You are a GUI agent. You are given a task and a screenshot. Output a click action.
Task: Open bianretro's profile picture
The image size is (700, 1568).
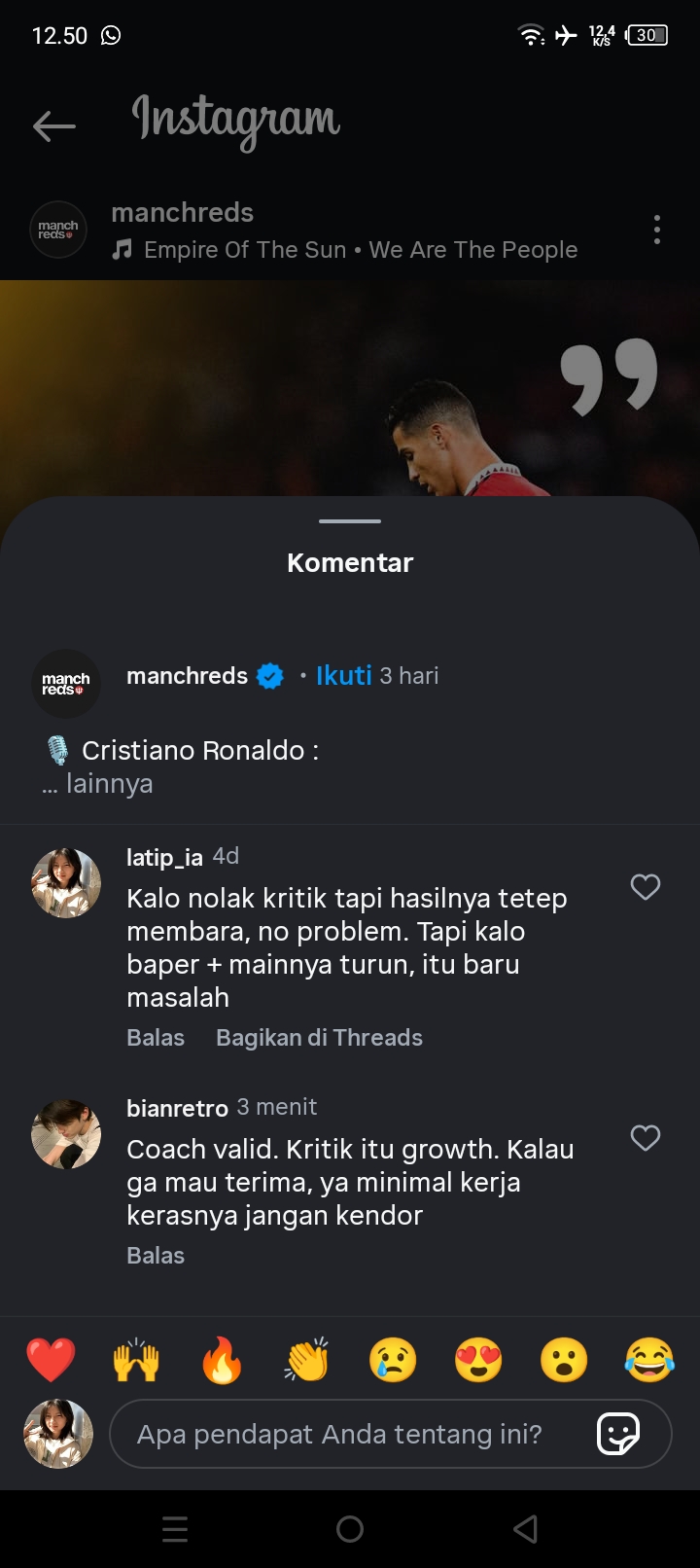(66, 1134)
